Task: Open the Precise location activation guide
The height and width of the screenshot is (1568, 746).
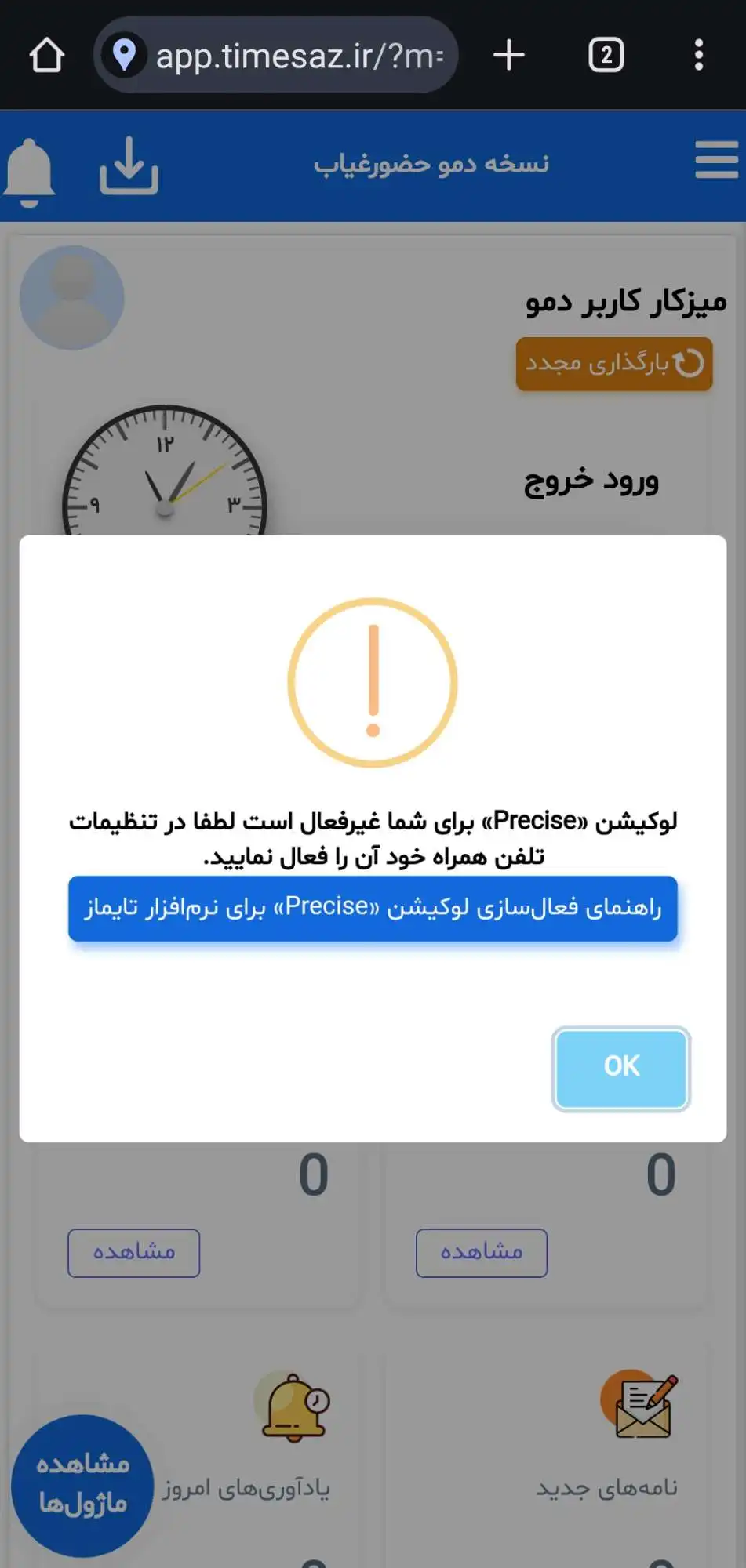Action: click(x=373, y=908)
